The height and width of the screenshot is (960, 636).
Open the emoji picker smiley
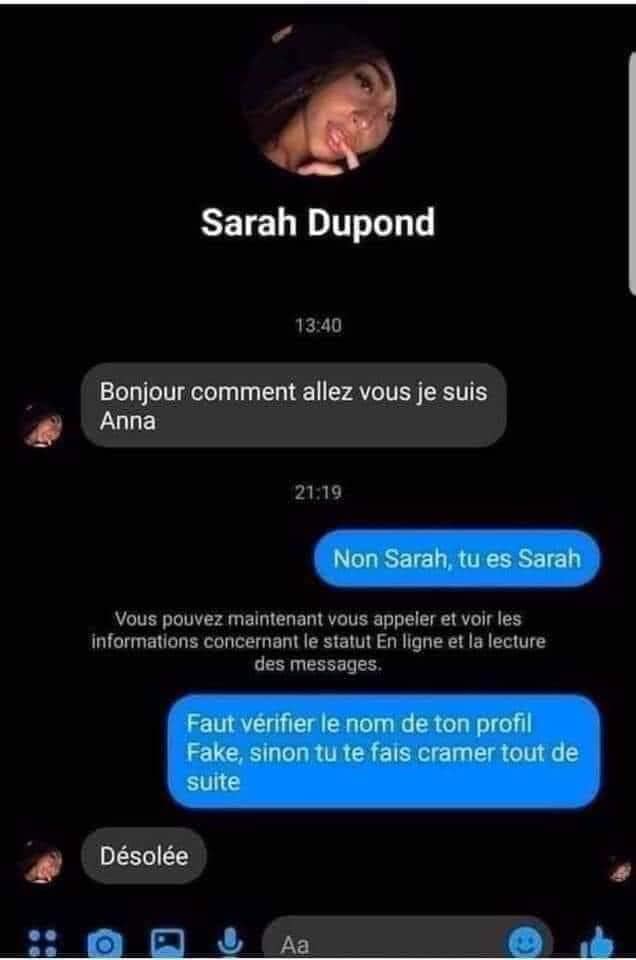(x=525, y=941)
